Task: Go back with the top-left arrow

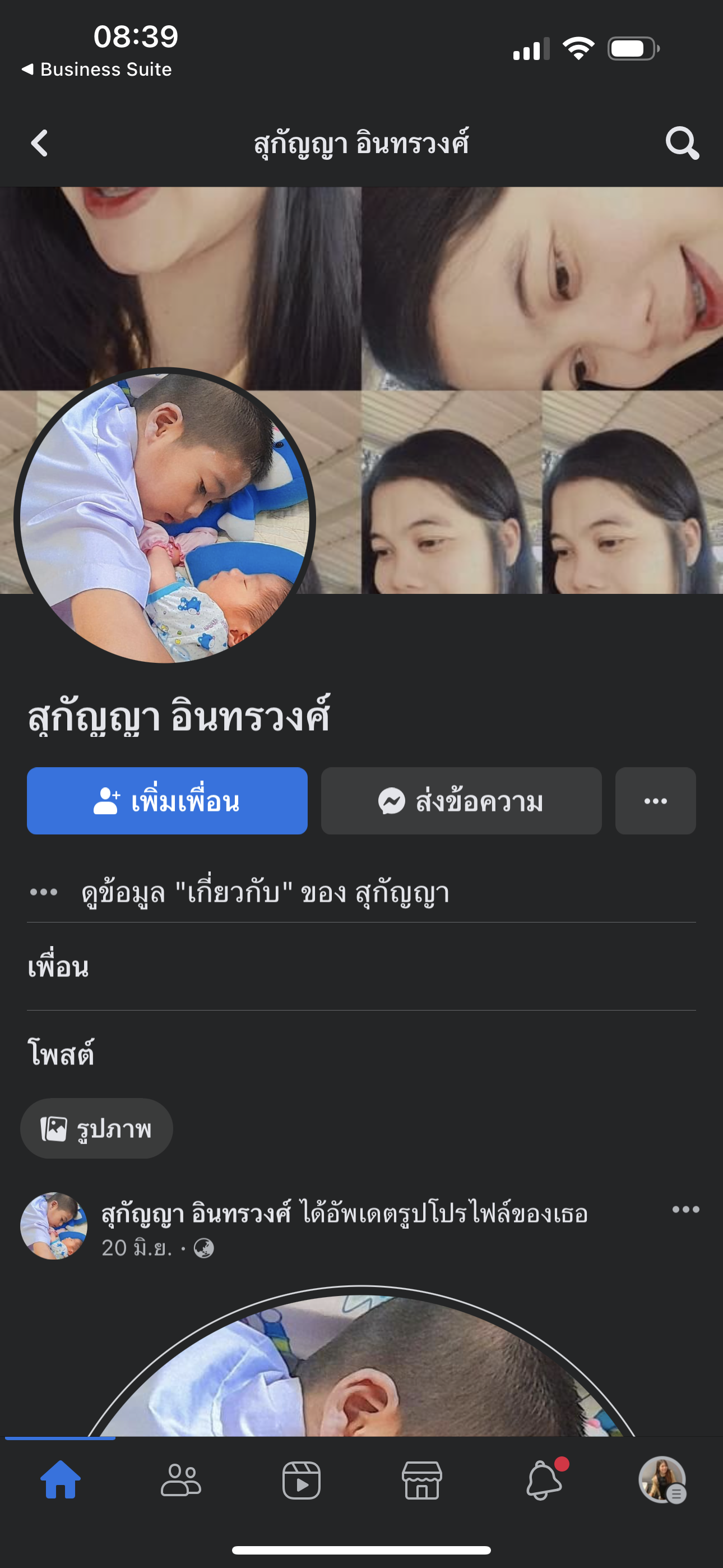Action: (x=40, y=144)
